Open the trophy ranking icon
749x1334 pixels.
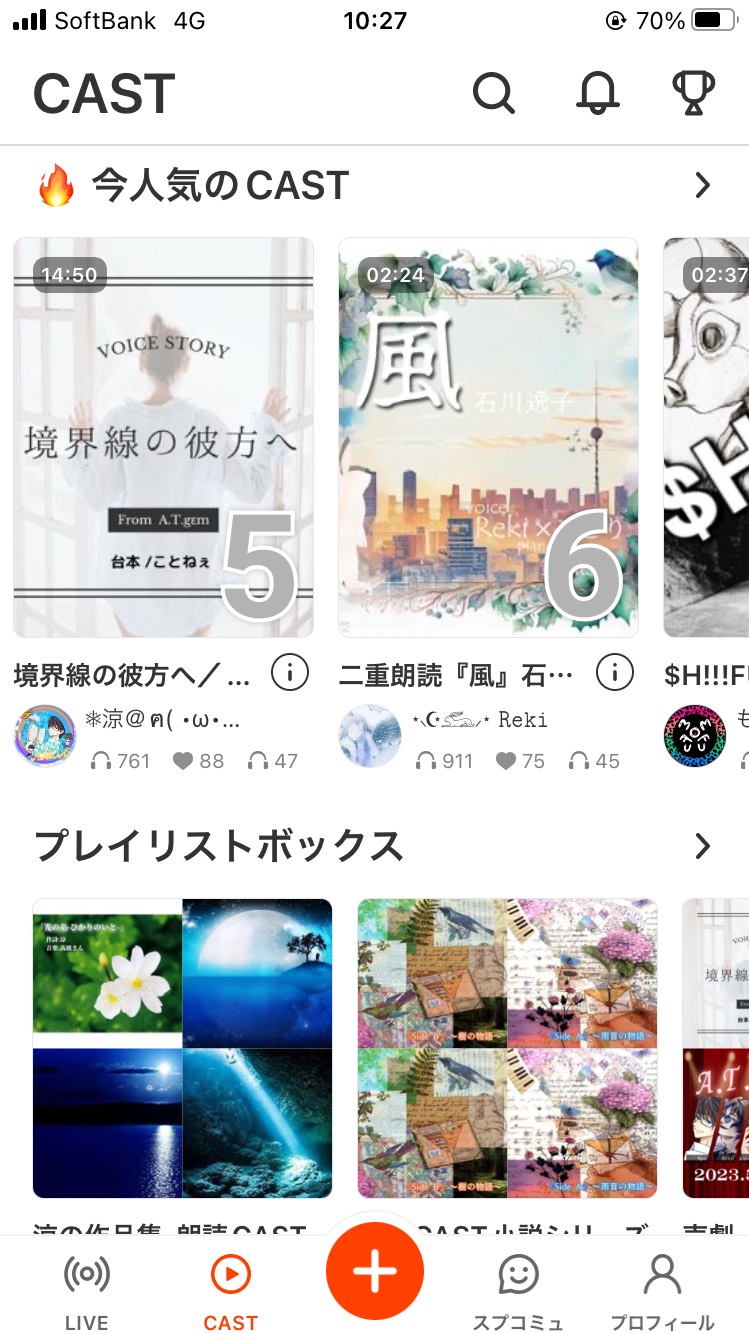693,94
